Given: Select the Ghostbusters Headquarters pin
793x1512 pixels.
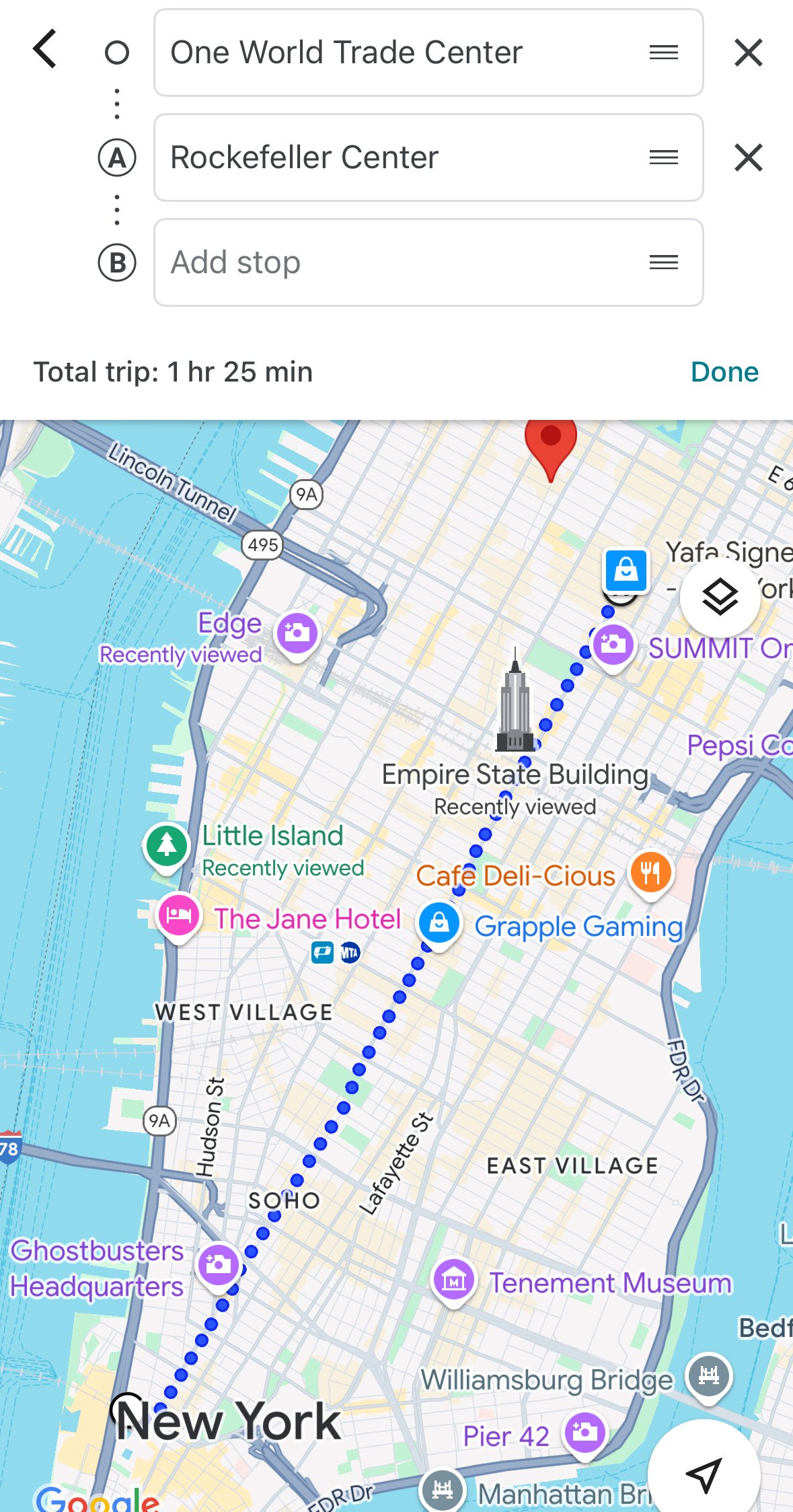Looking at the screenshot, I should point(218,1266).
